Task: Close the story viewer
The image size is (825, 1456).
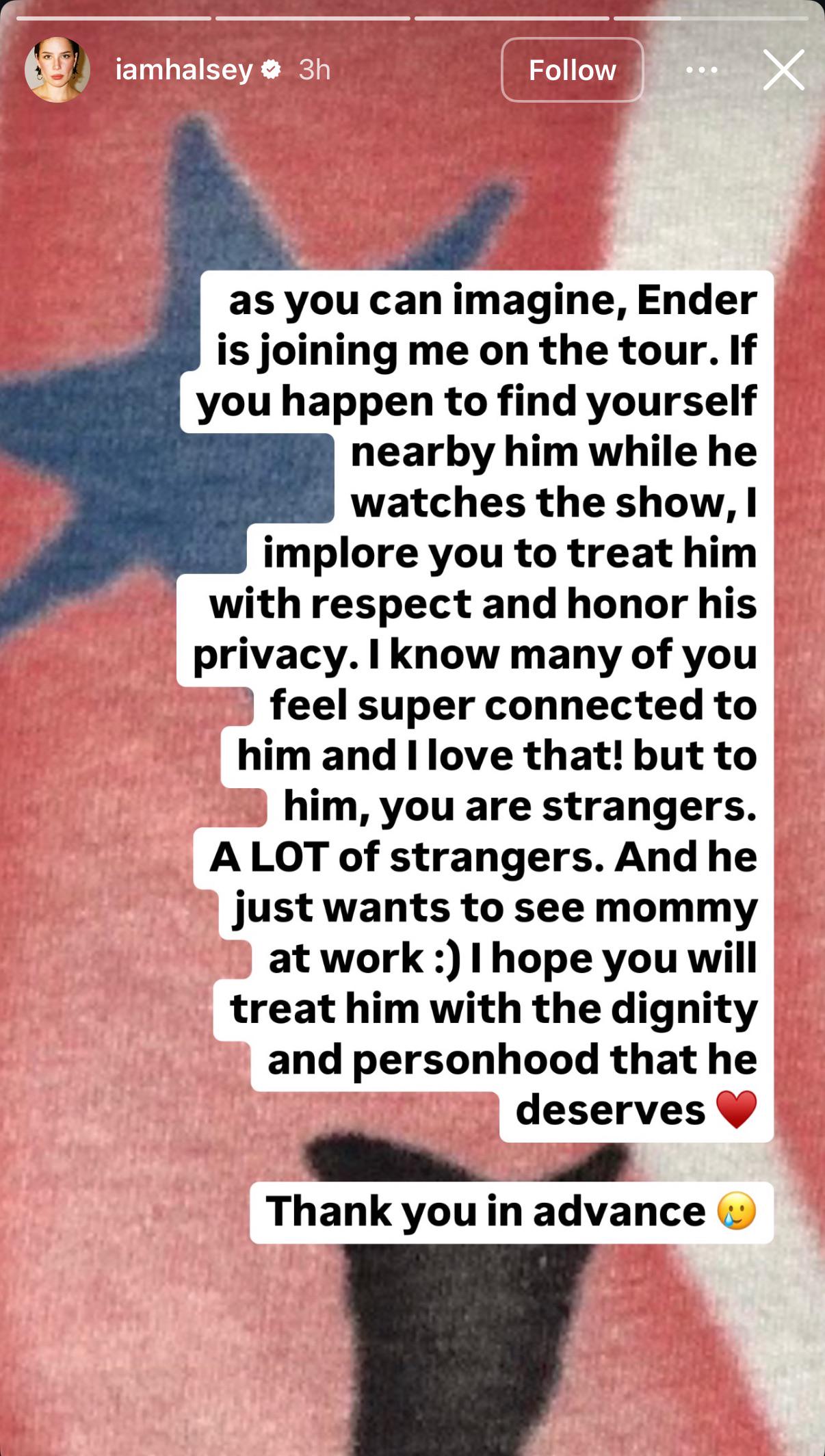Action: click(783, 70)
